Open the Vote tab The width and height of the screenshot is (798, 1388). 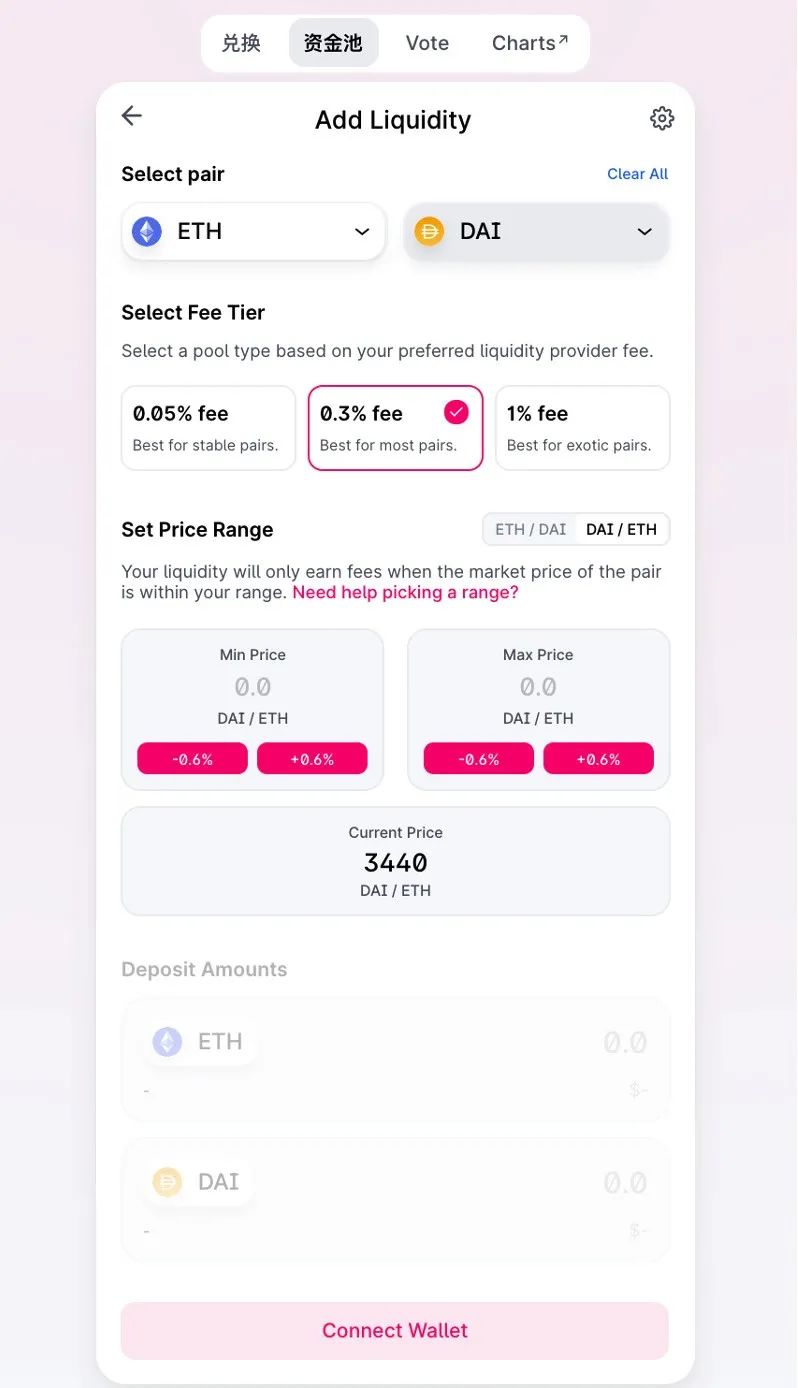427,43
